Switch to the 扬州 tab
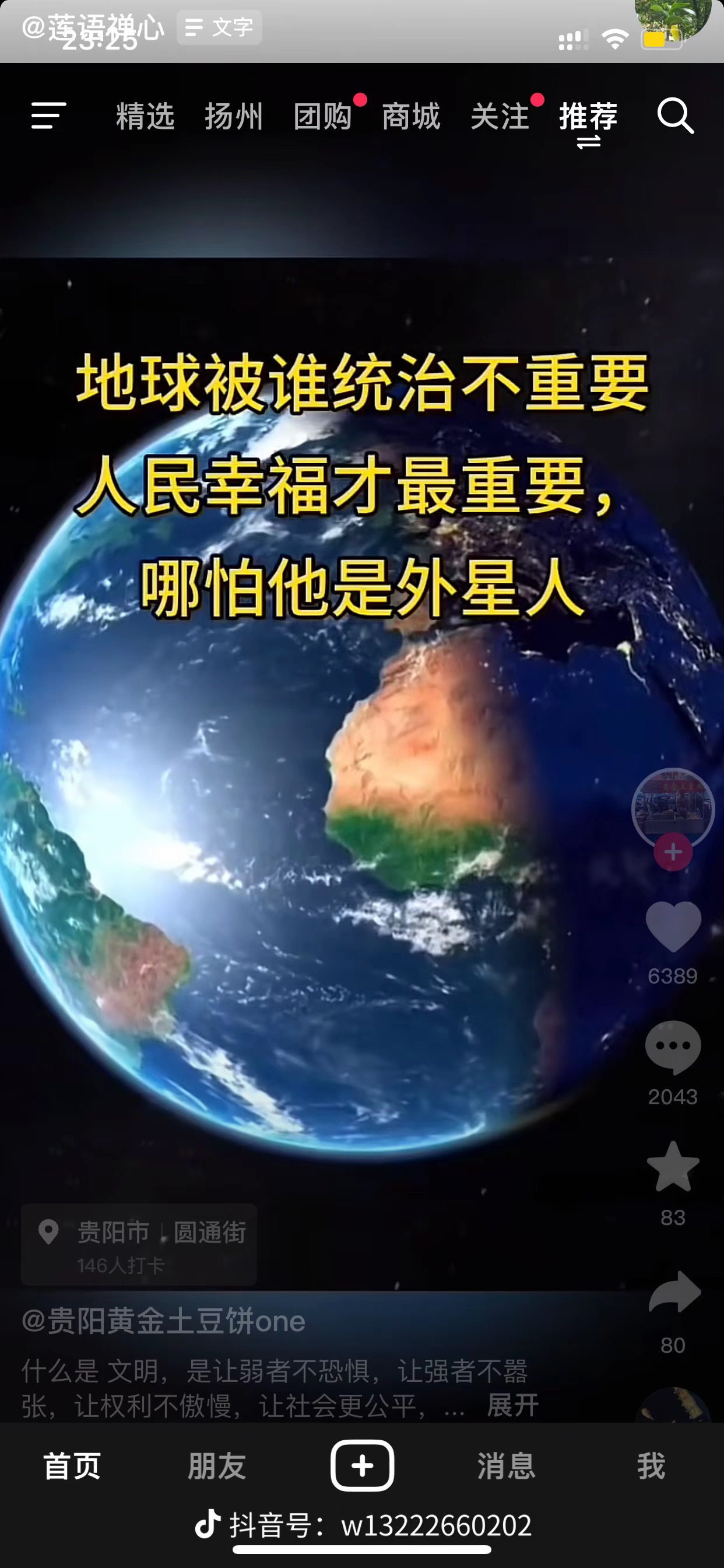This screenshot has height=1568, width=724. click(x=234, y=116)
